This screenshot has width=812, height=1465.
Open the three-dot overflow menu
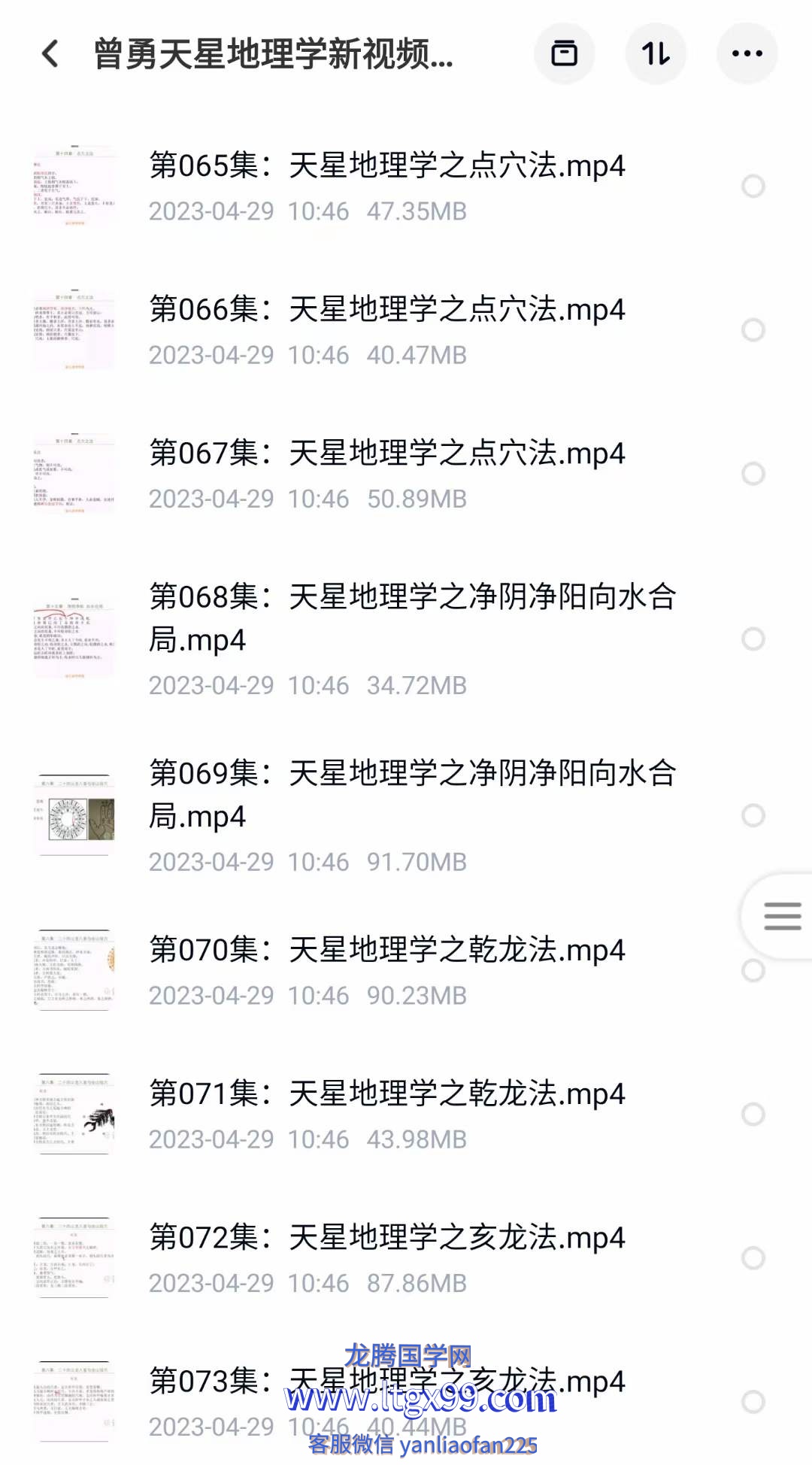(747, 53)
